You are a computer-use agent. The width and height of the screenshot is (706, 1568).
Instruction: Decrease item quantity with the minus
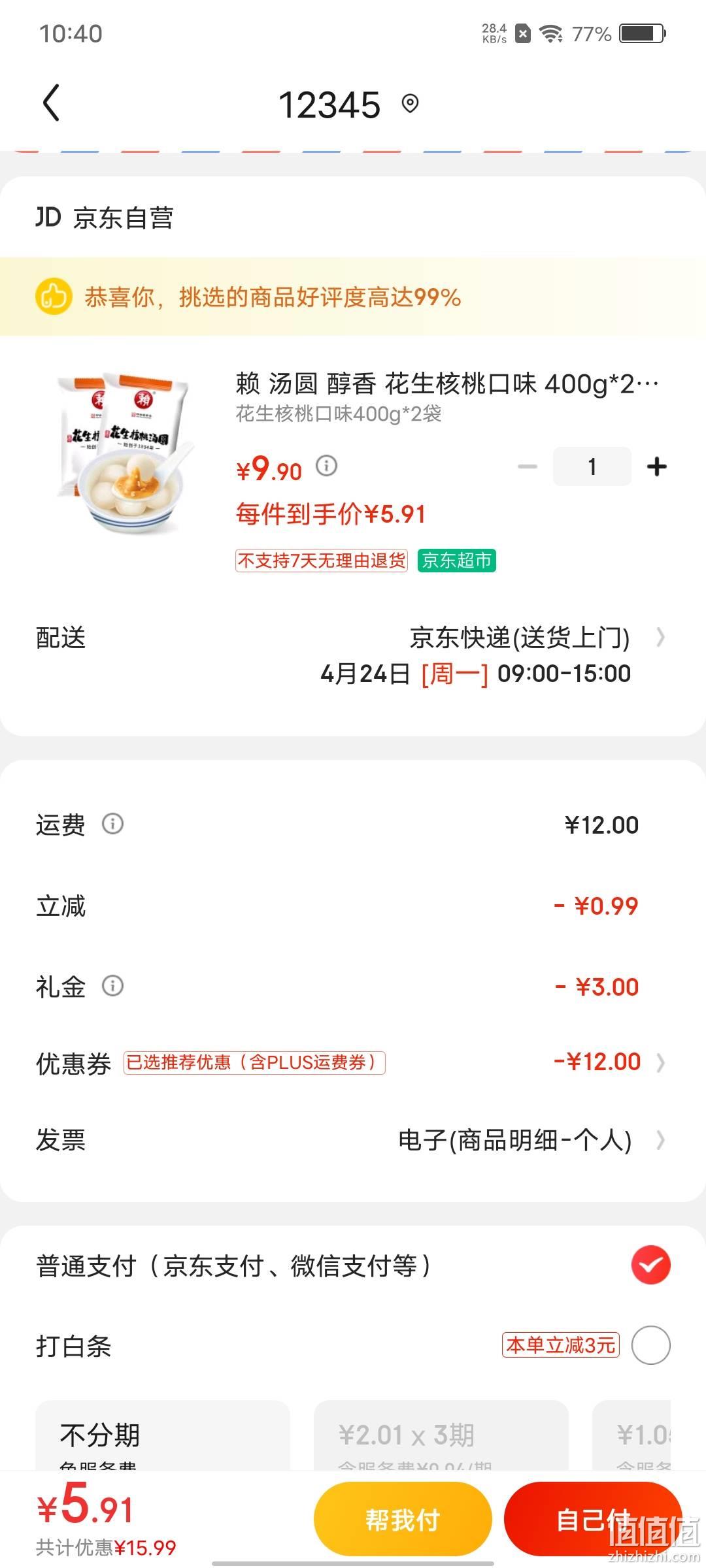pyautogui.click(x=528, y=466)
